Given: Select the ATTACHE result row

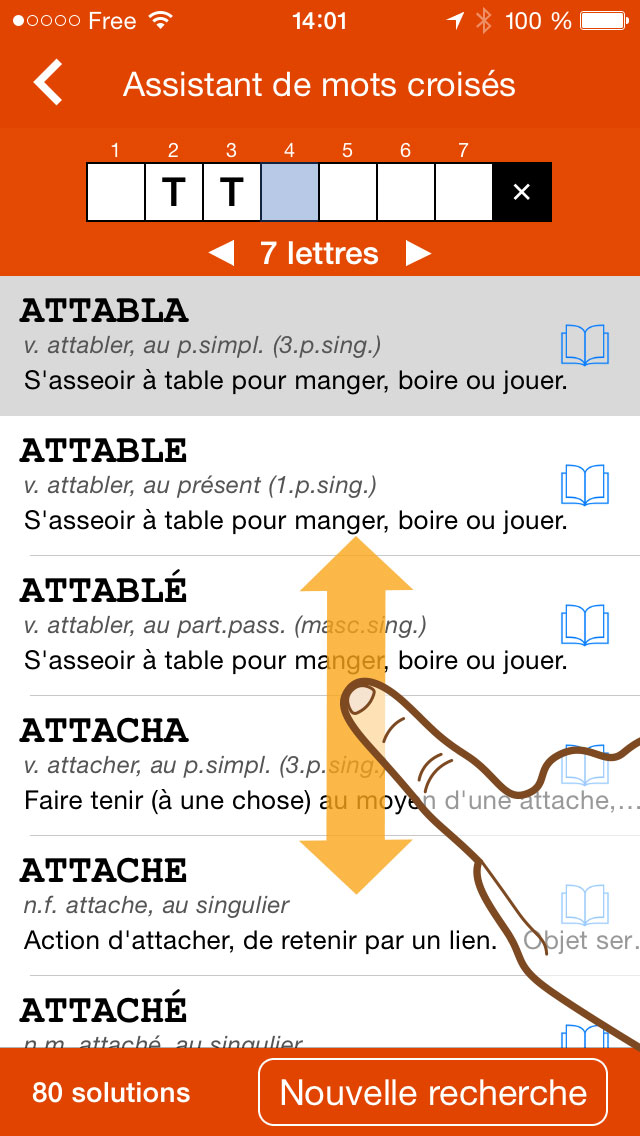Looking at the screenshot, I should pyautogui.click(x=320, y=906).
